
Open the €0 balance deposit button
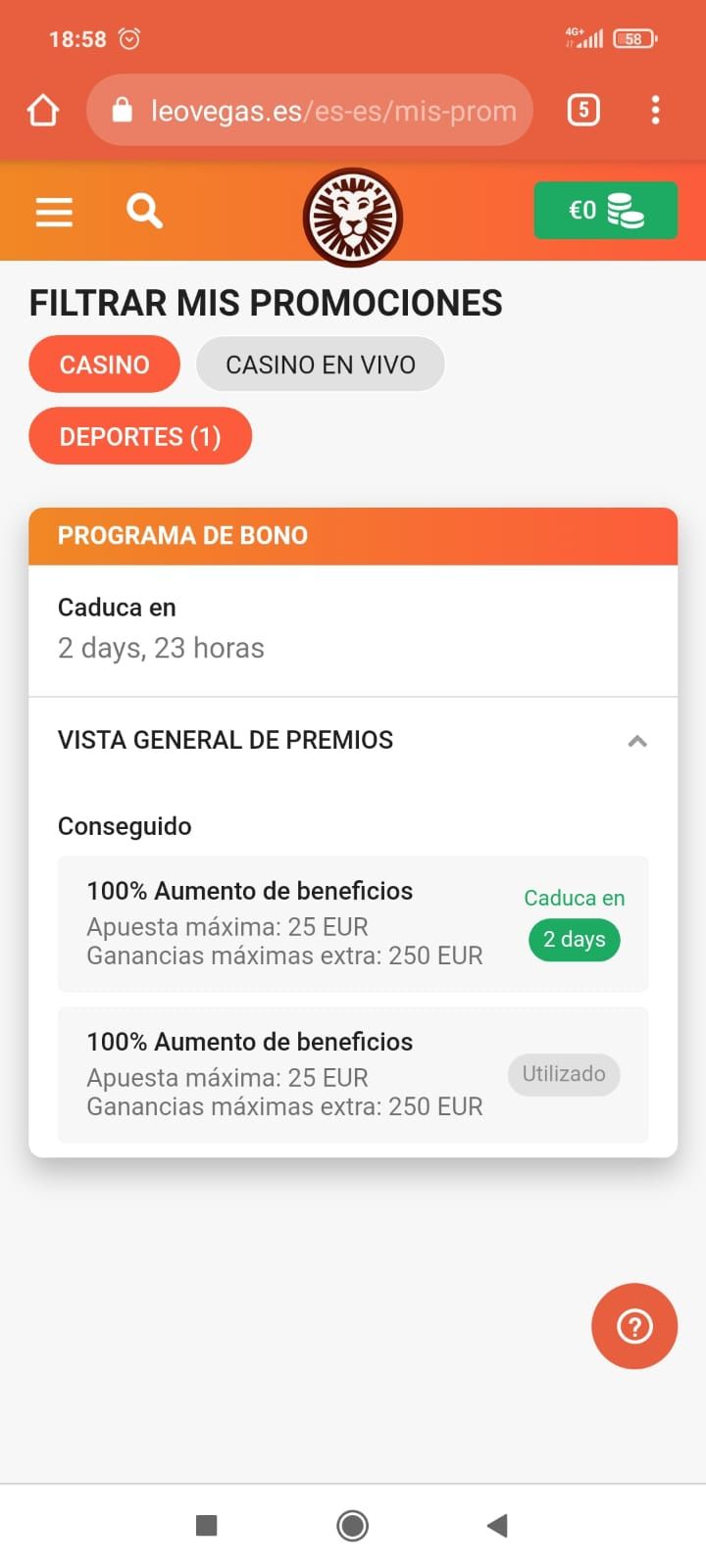(605, 210)
